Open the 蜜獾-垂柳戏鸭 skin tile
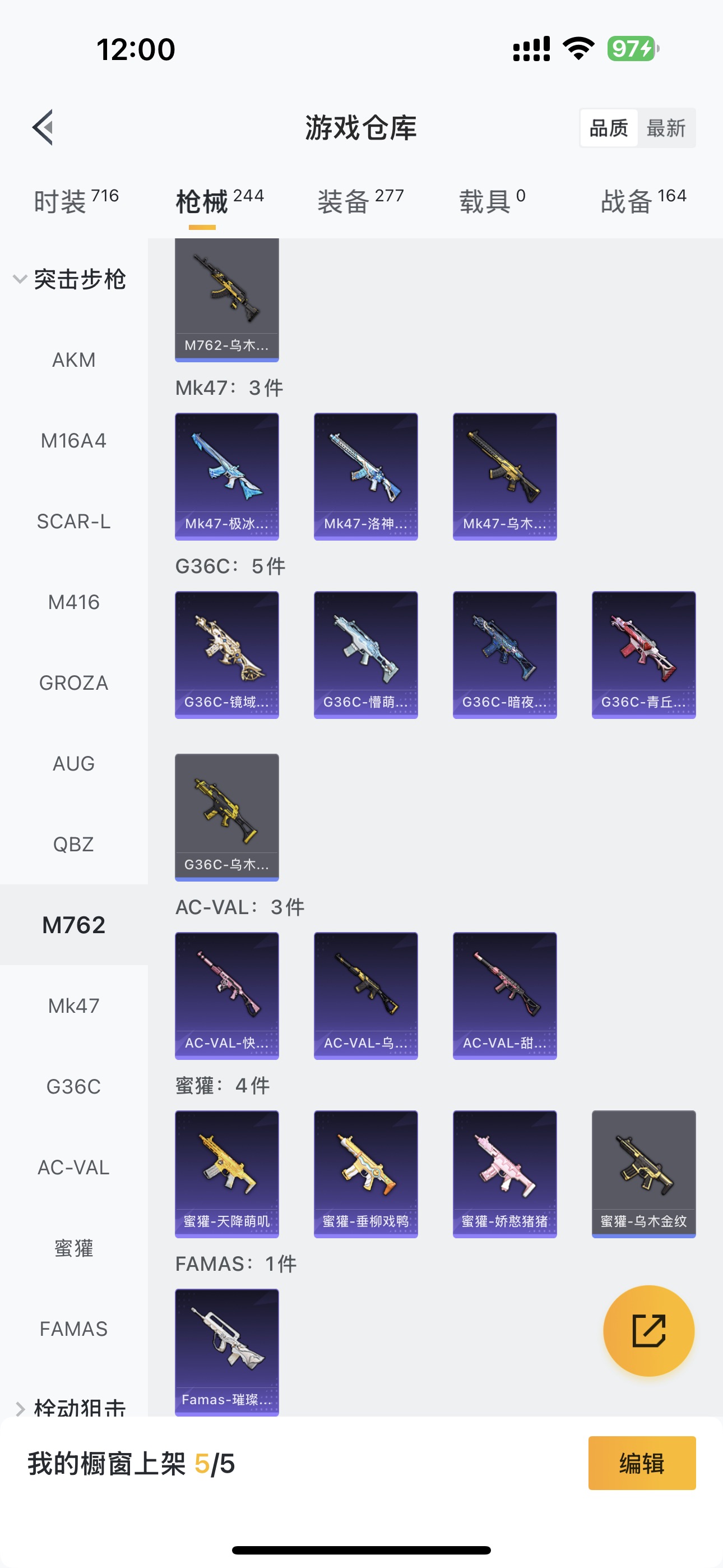 [366, 1174]
